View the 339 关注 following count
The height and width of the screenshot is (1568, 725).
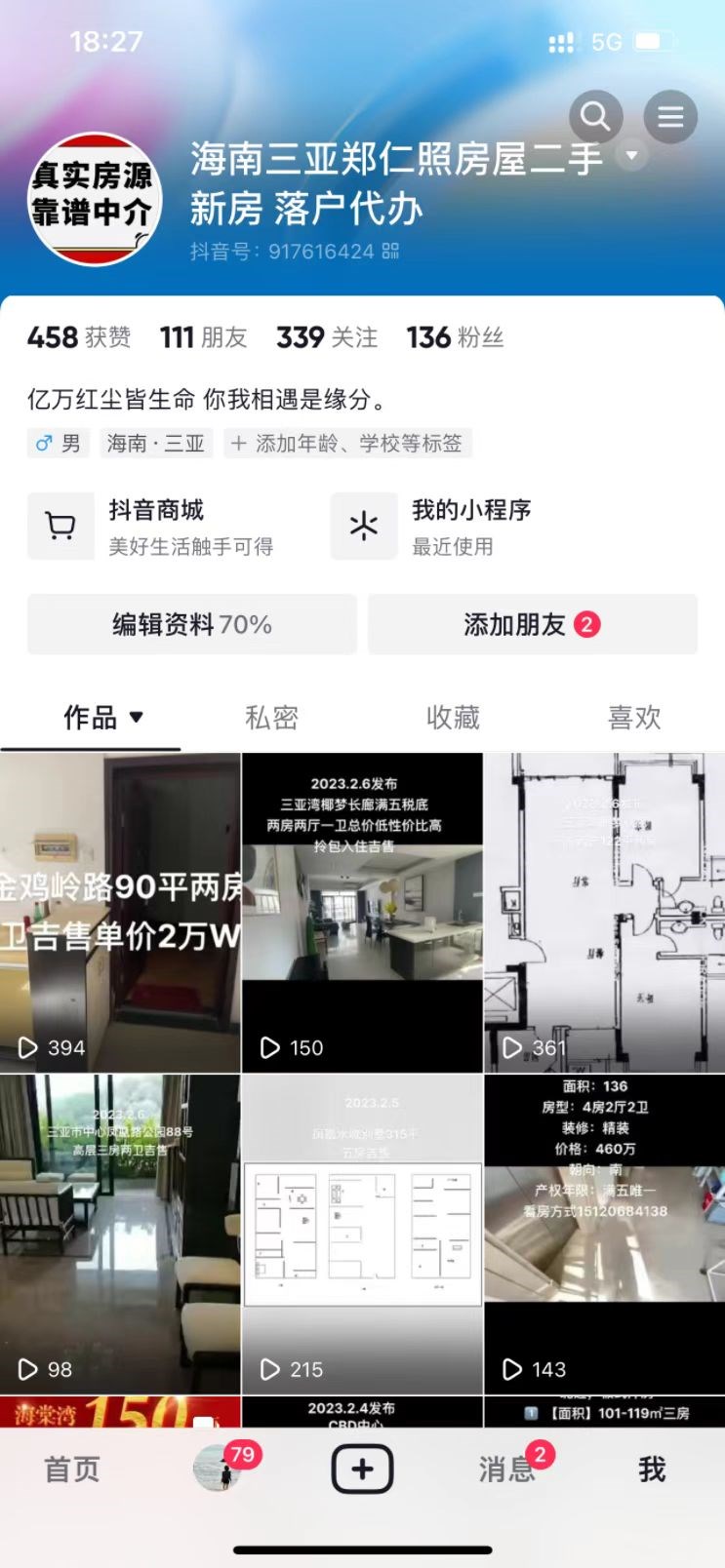(x=326, y=337)
